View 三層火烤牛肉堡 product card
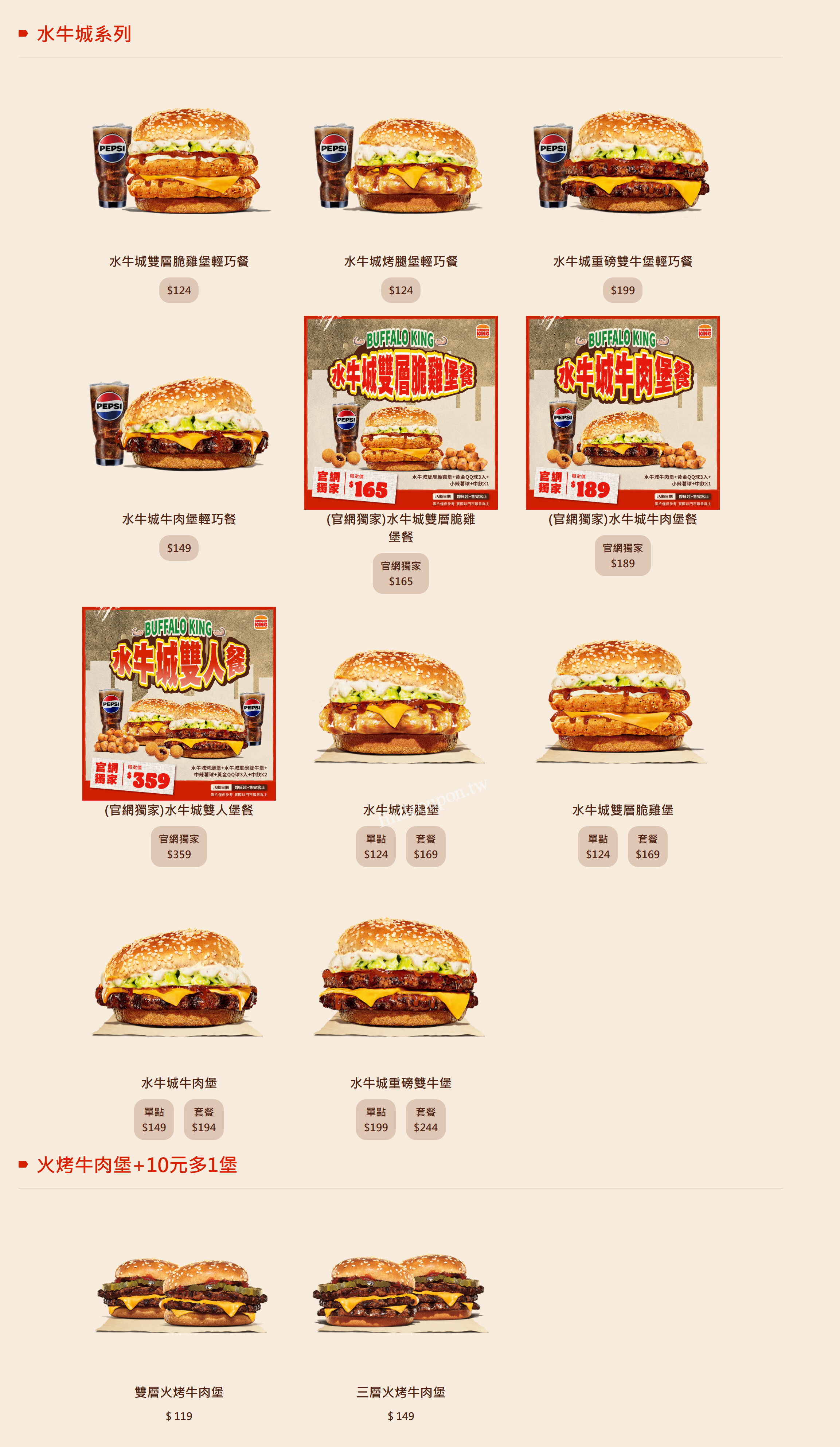The width and height of the screenshot is (840, 1447). [x=400, y=1298]
